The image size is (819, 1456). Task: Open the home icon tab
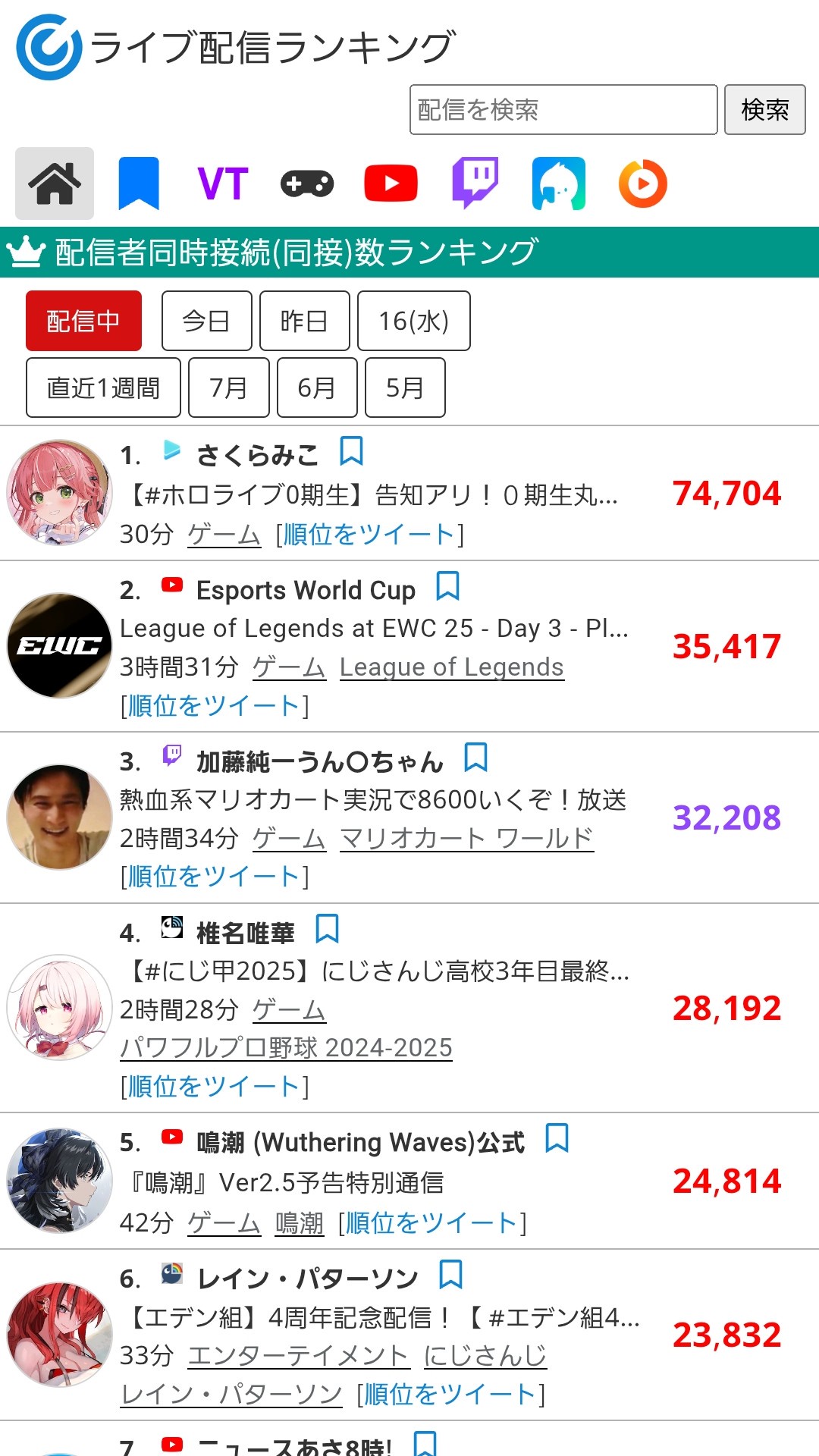point(55,184)
